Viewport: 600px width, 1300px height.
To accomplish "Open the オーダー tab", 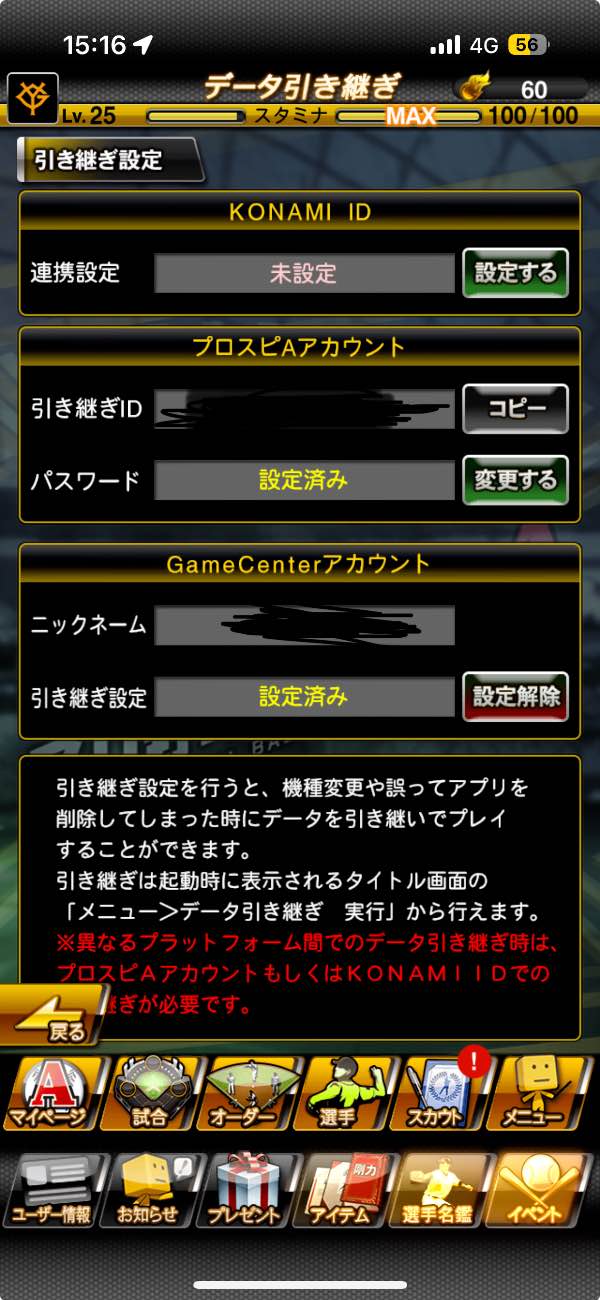I will coord(250,1093).
